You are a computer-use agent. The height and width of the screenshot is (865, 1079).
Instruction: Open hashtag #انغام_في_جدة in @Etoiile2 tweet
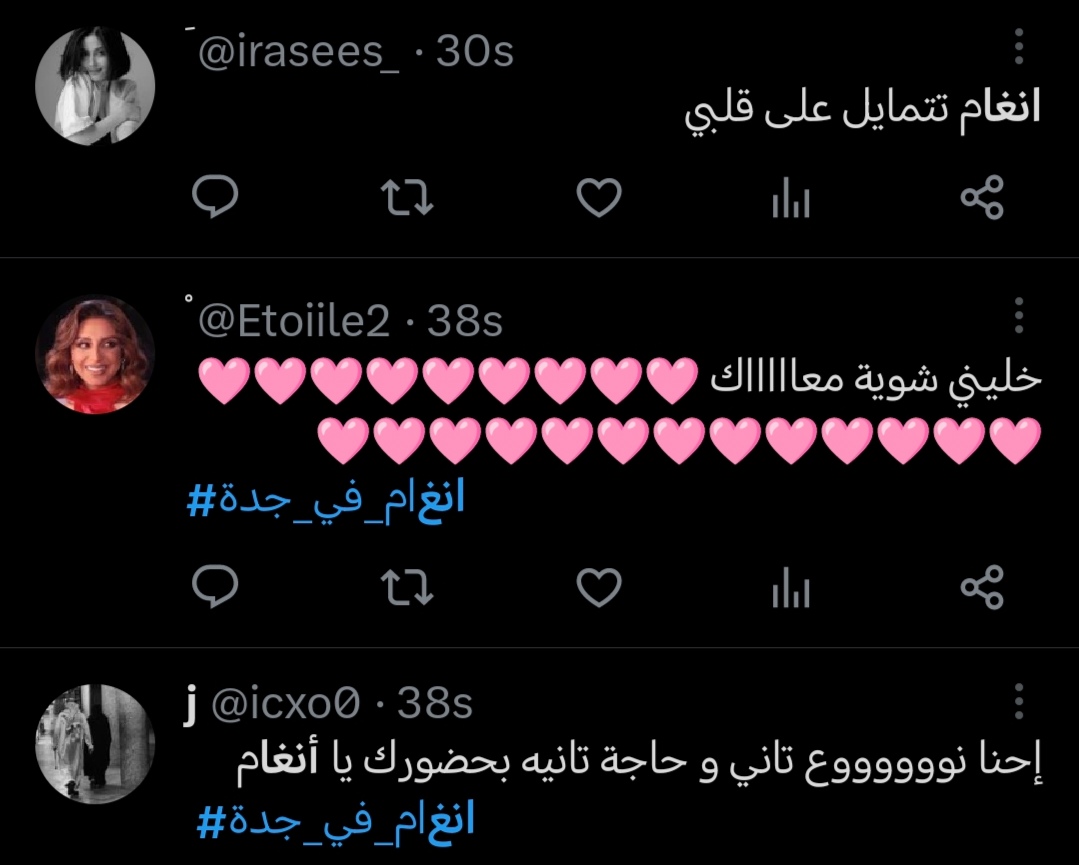[326, 499]
